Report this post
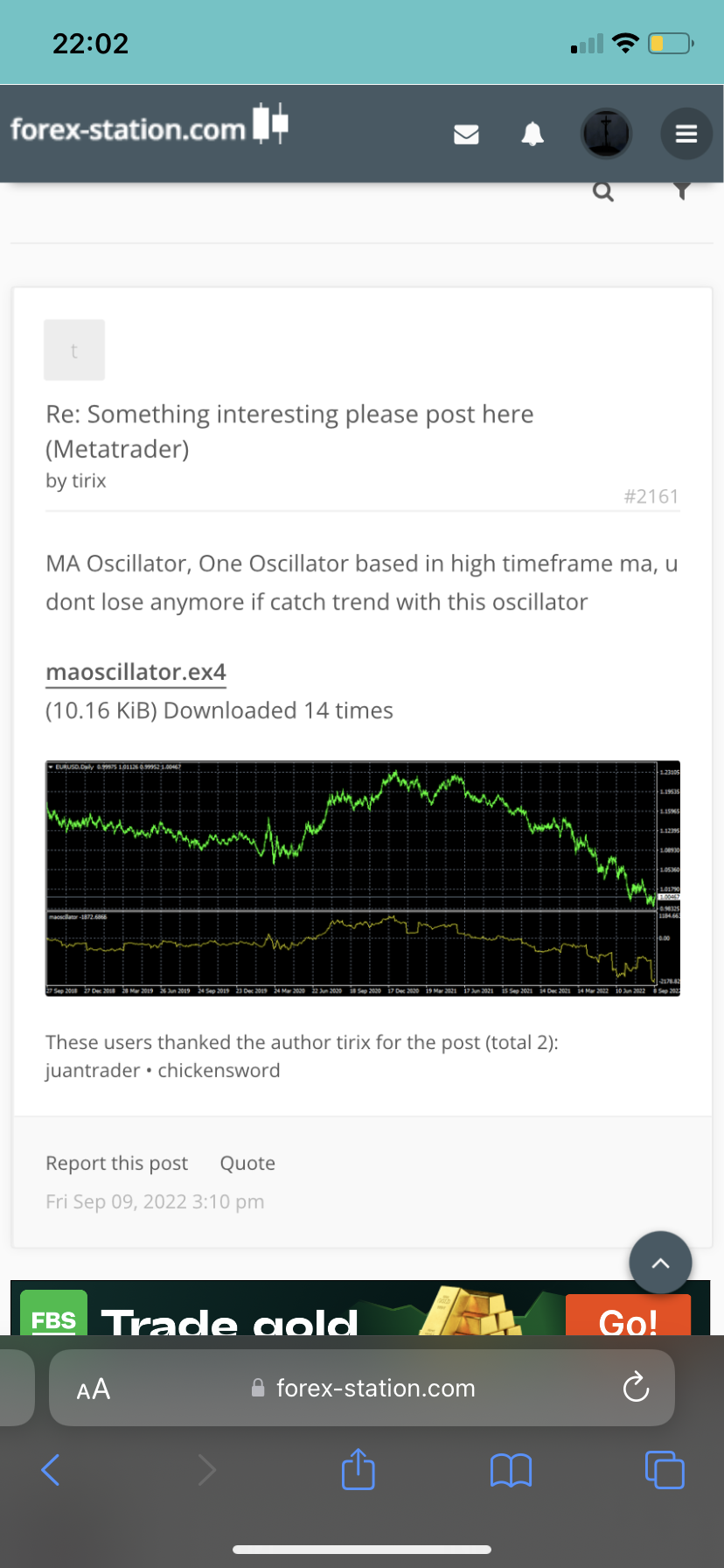Screen dimensions: 724x1568 tap(116, 1163)
